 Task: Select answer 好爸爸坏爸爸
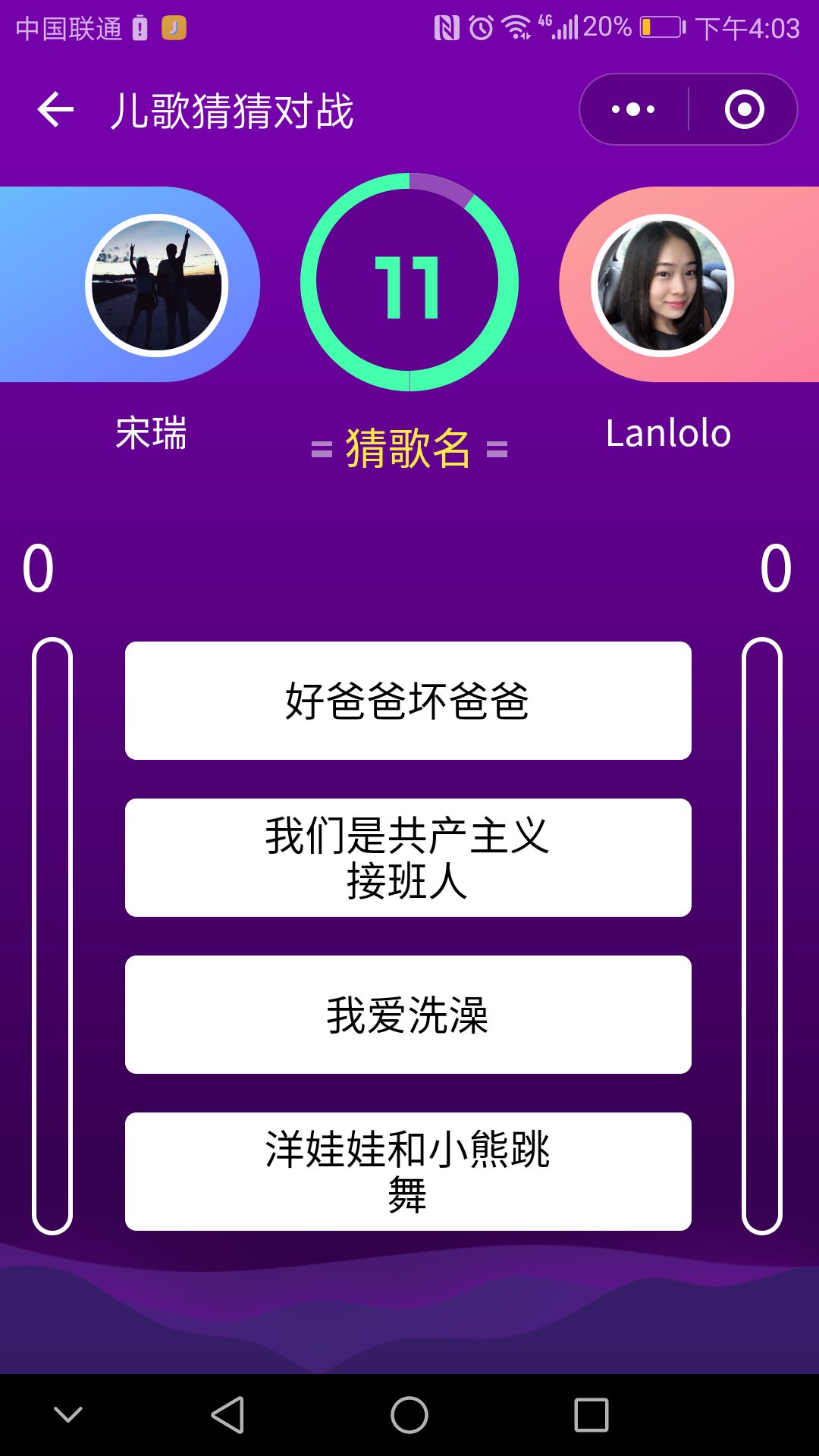408,701
